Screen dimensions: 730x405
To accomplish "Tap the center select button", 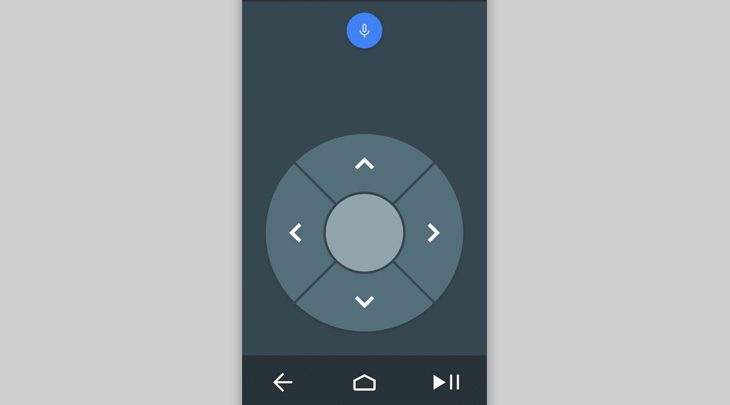I will point(364,233).
